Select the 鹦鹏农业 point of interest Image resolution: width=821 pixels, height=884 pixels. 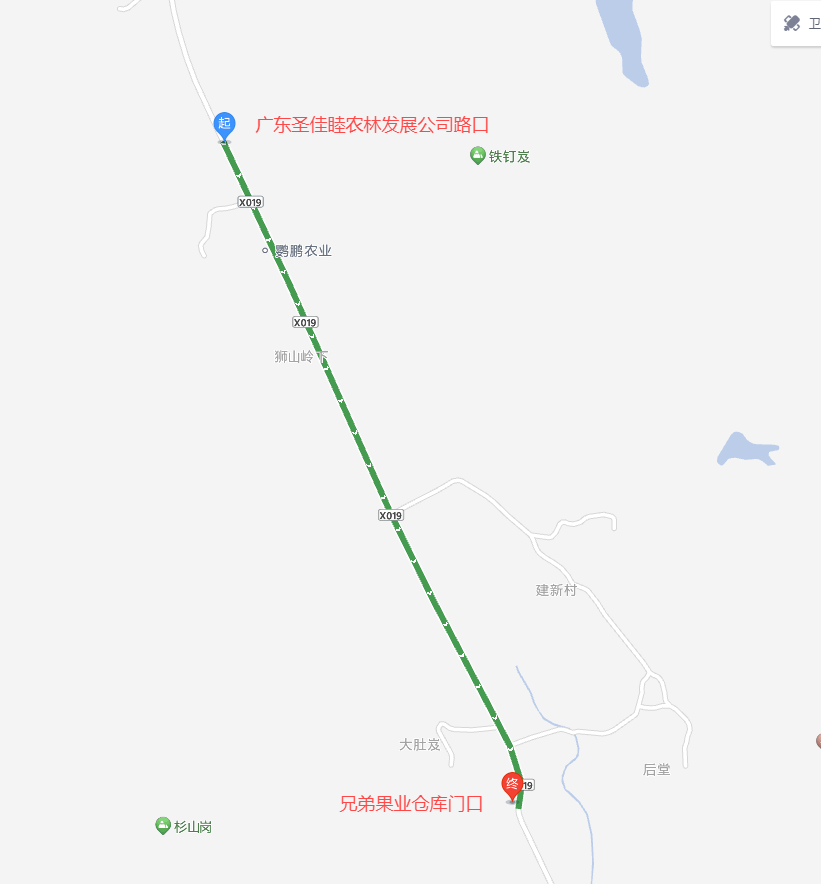point(265,250)
